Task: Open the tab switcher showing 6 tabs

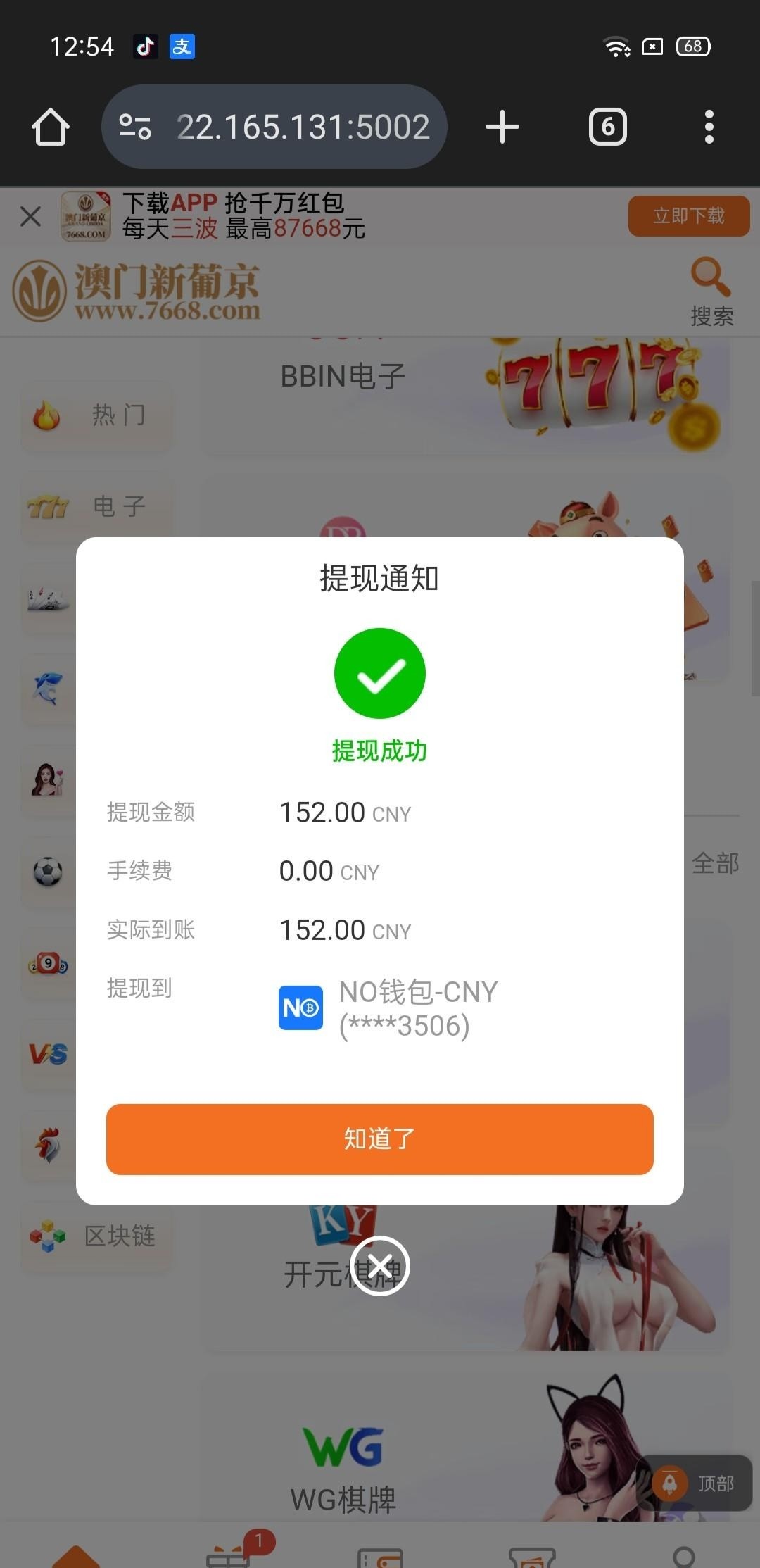Action: coord(607,127)
